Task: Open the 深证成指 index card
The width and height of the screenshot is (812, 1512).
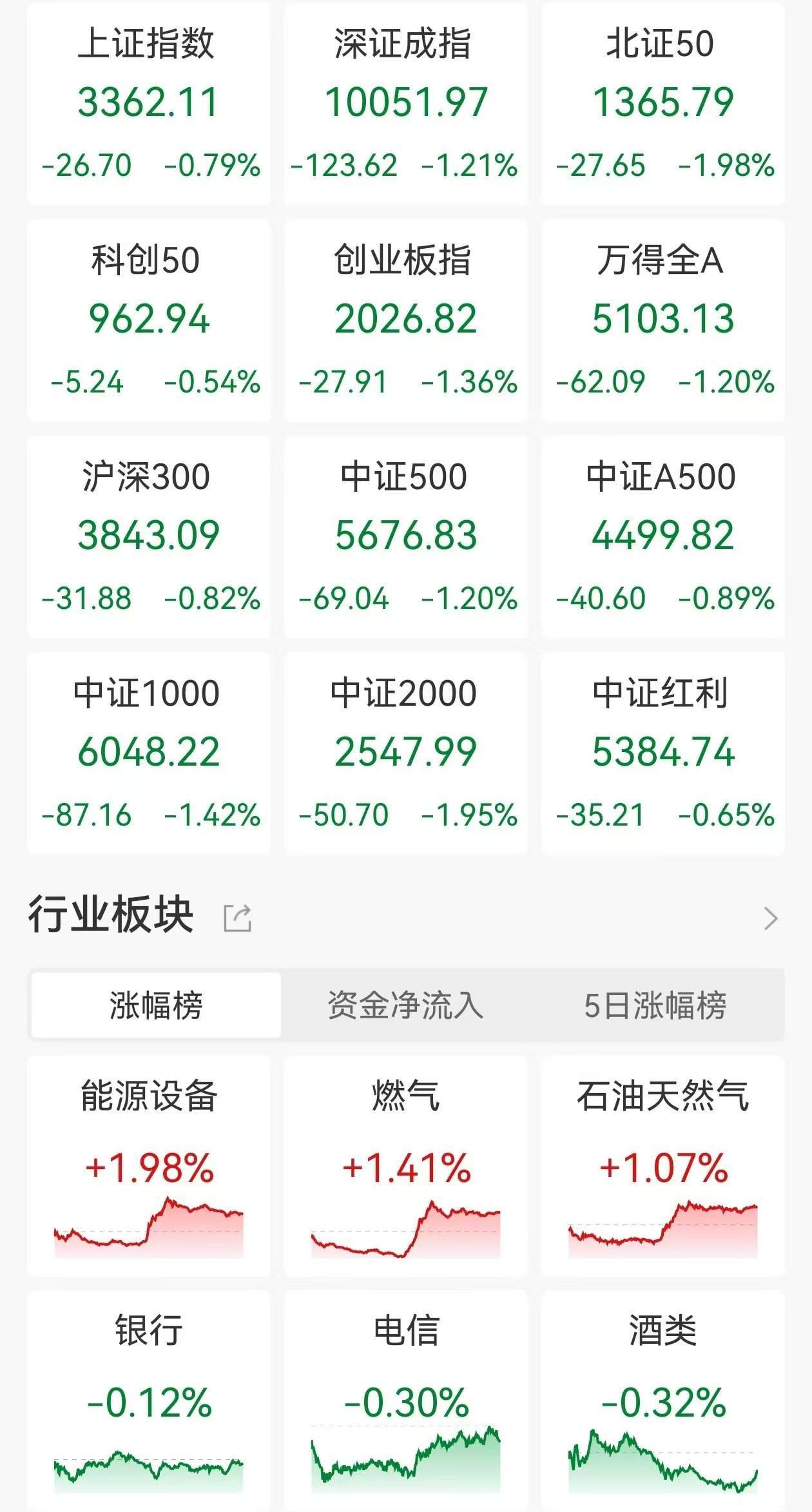Action: point(406,104)
